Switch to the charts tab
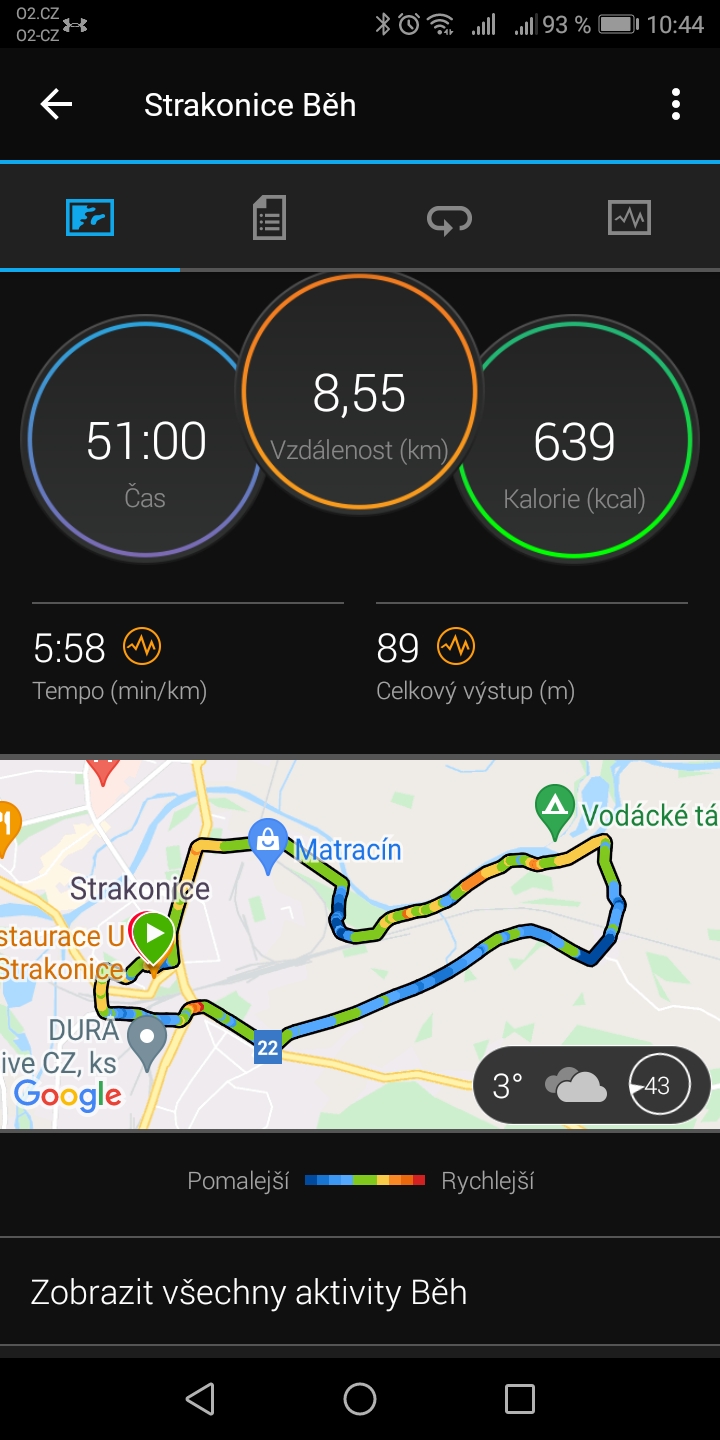This screenshot has height=1440, width=720. pos(630,217)
